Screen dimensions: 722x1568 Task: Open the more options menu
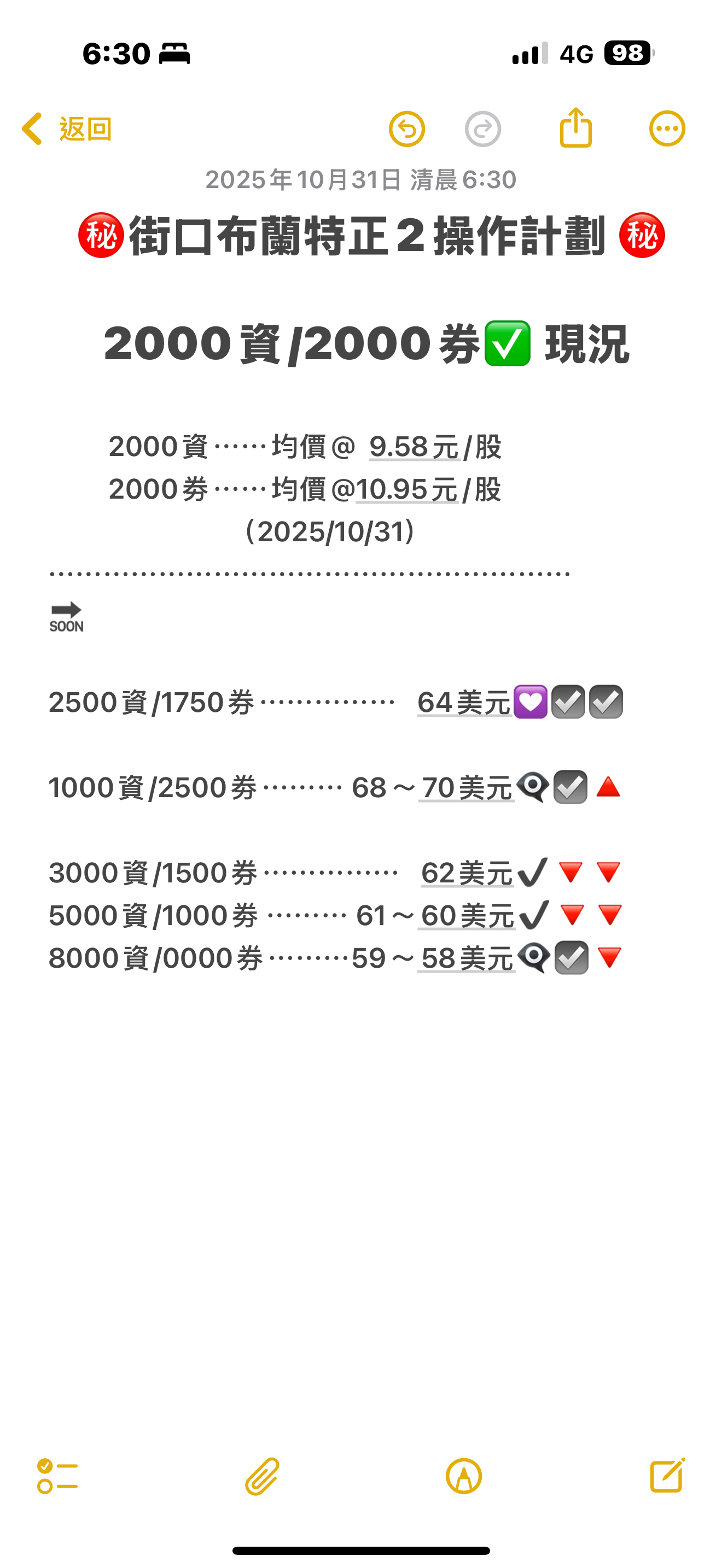(x=667, y=129)
